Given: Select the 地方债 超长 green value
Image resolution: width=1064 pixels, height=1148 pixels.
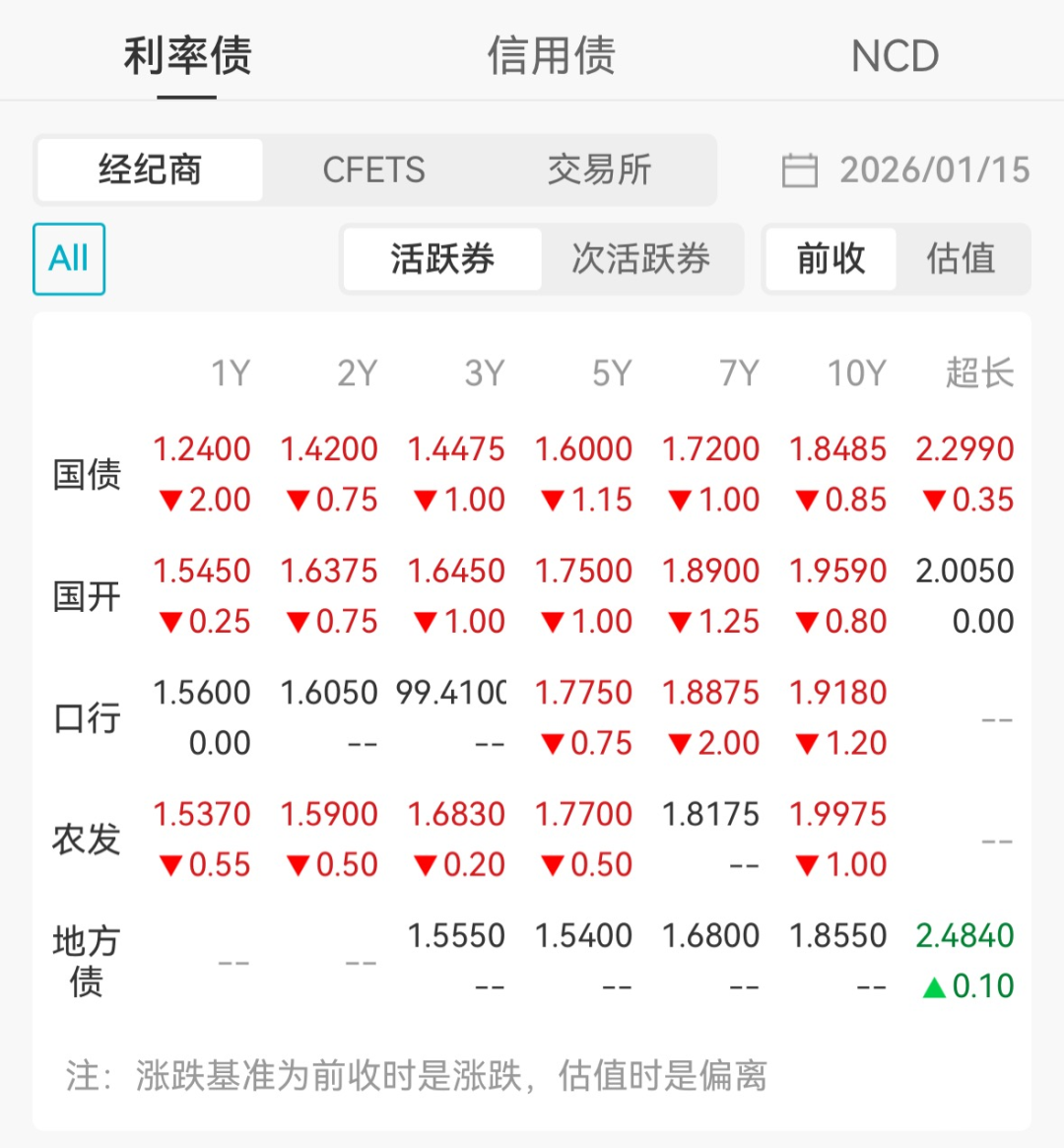Looking at the screenshot, I should (x=964, y=936).
